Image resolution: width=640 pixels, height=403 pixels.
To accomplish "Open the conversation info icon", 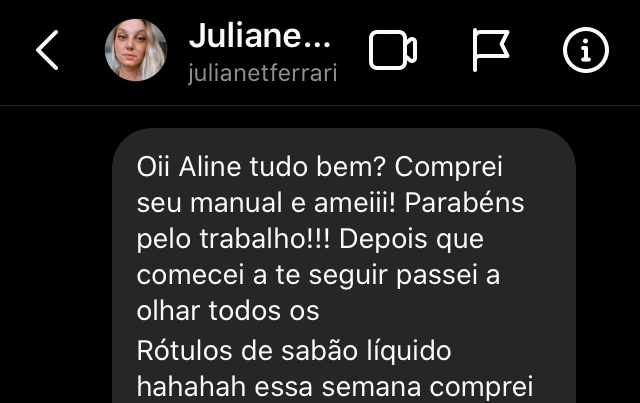I will pyautogui.click(x=586, y=51).
